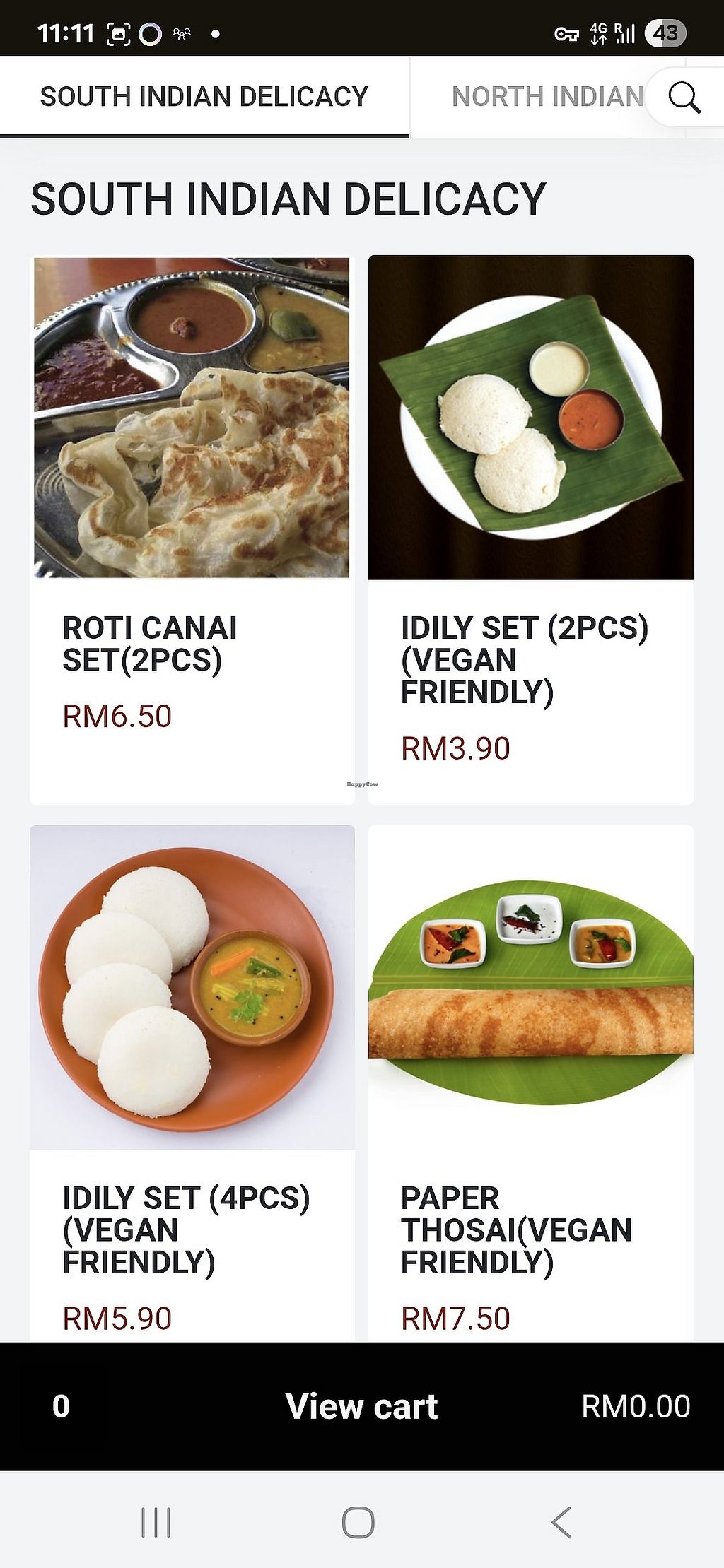Tap View cart
Viewport: 724px width, 1568px height.
click(361, 1406)
